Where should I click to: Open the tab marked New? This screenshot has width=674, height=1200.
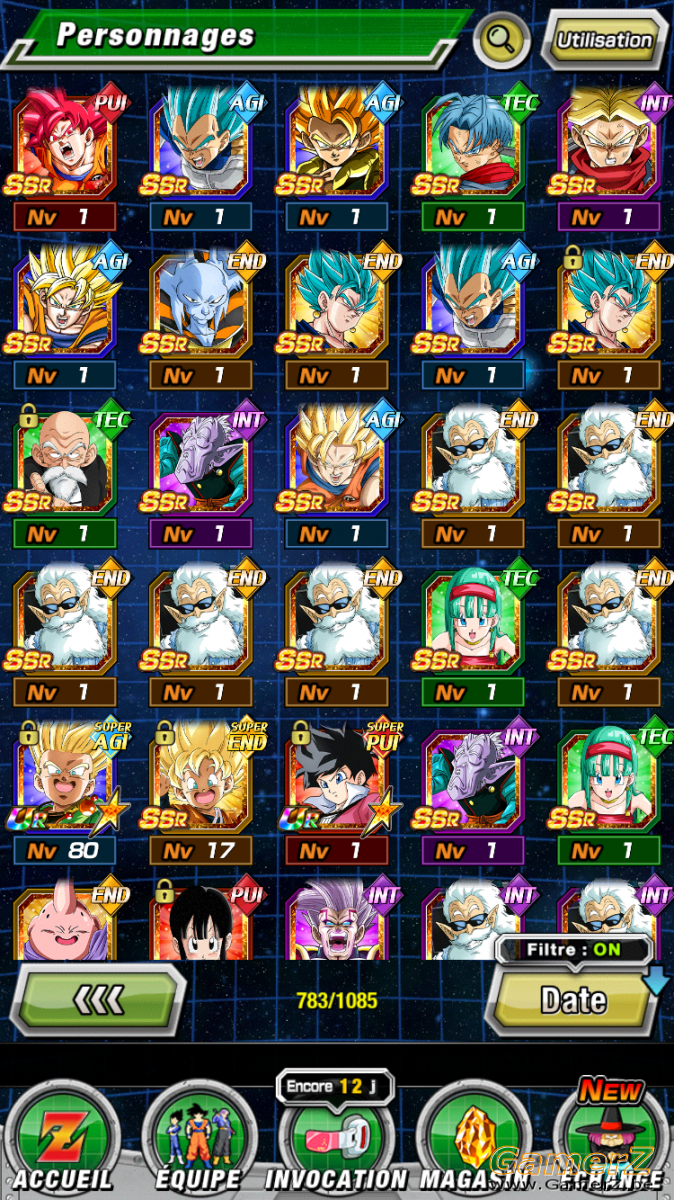click(612, 1140)
